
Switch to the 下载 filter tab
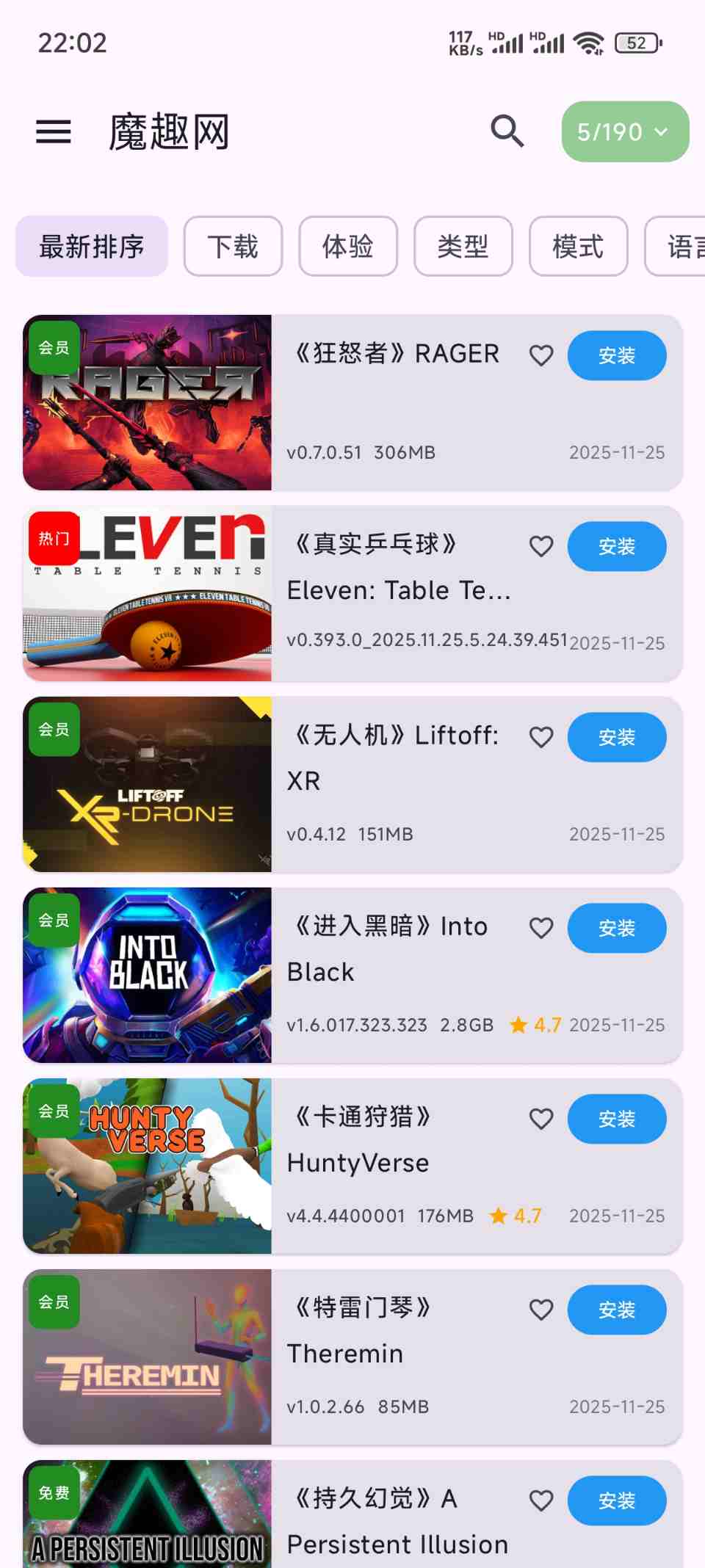[x=233, y=247]
